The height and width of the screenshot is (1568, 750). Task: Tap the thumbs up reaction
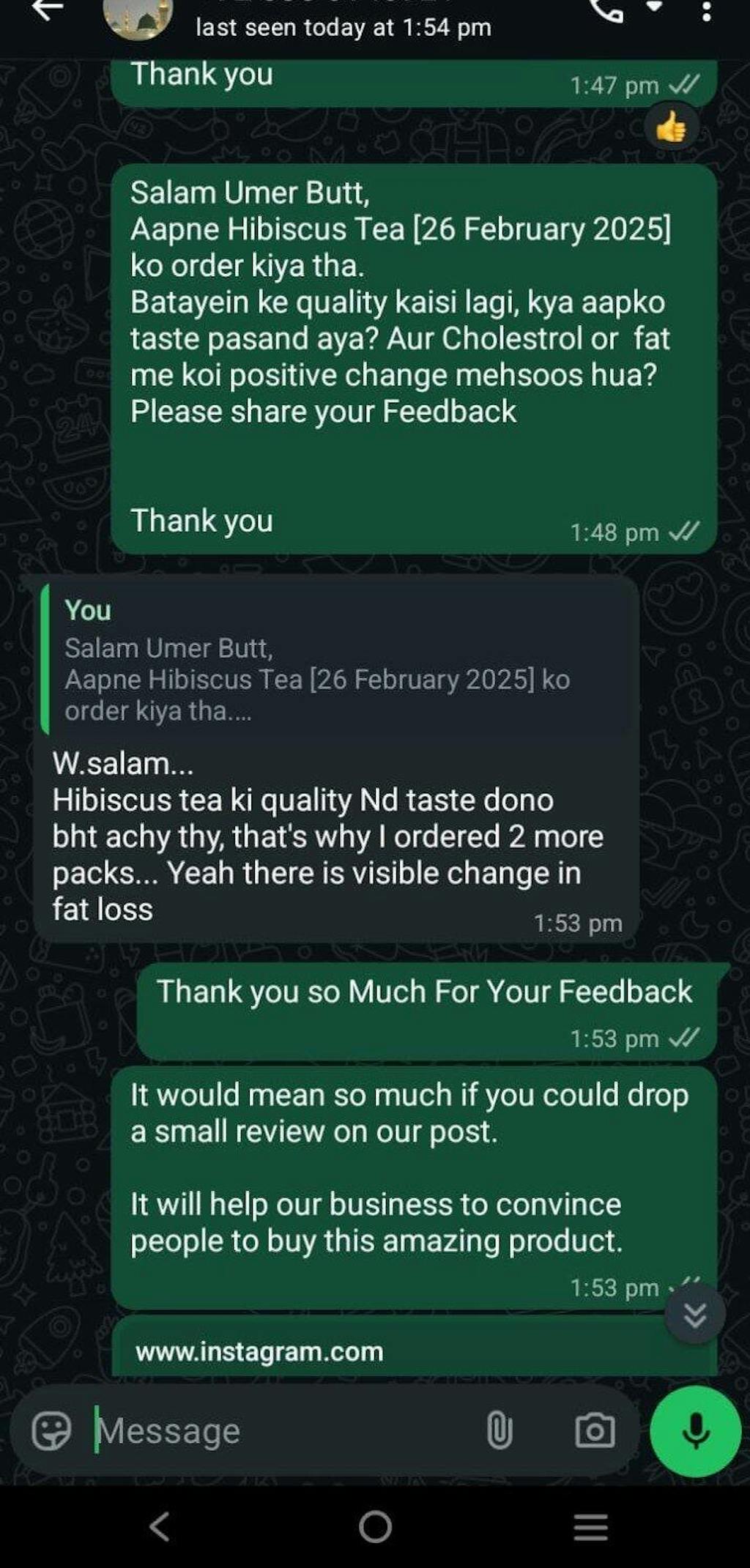(x=671, y=129)
